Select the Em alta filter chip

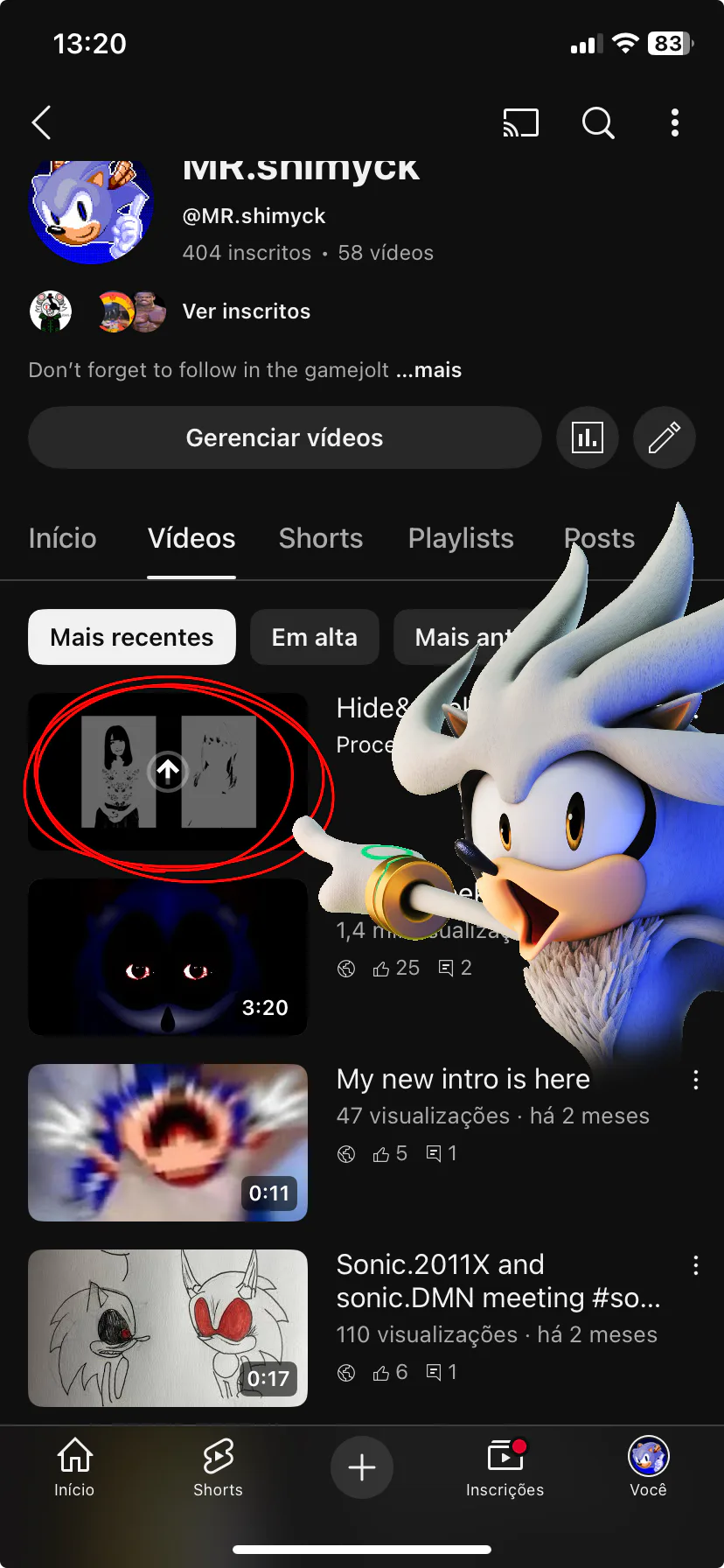pos(314,637)
